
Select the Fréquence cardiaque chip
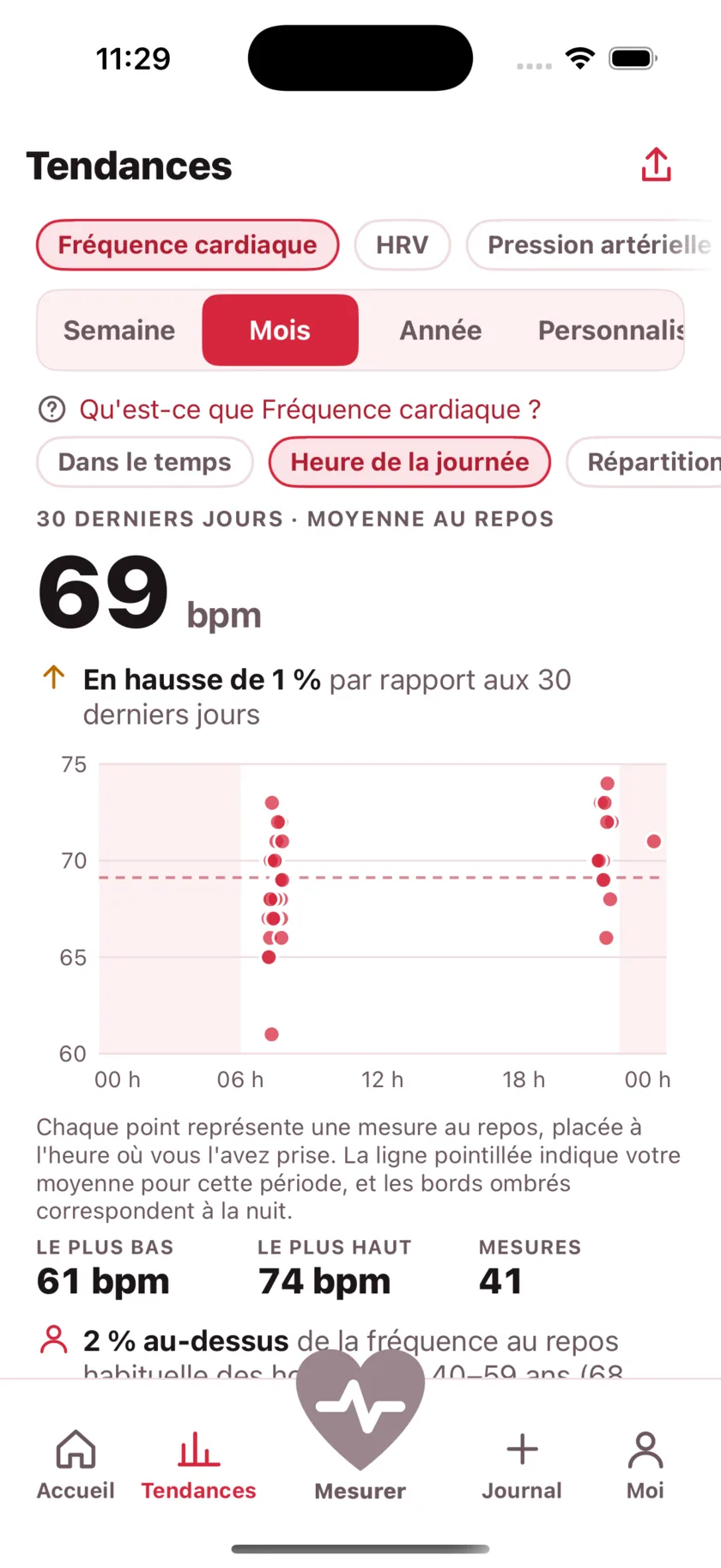tap(187, 245)
